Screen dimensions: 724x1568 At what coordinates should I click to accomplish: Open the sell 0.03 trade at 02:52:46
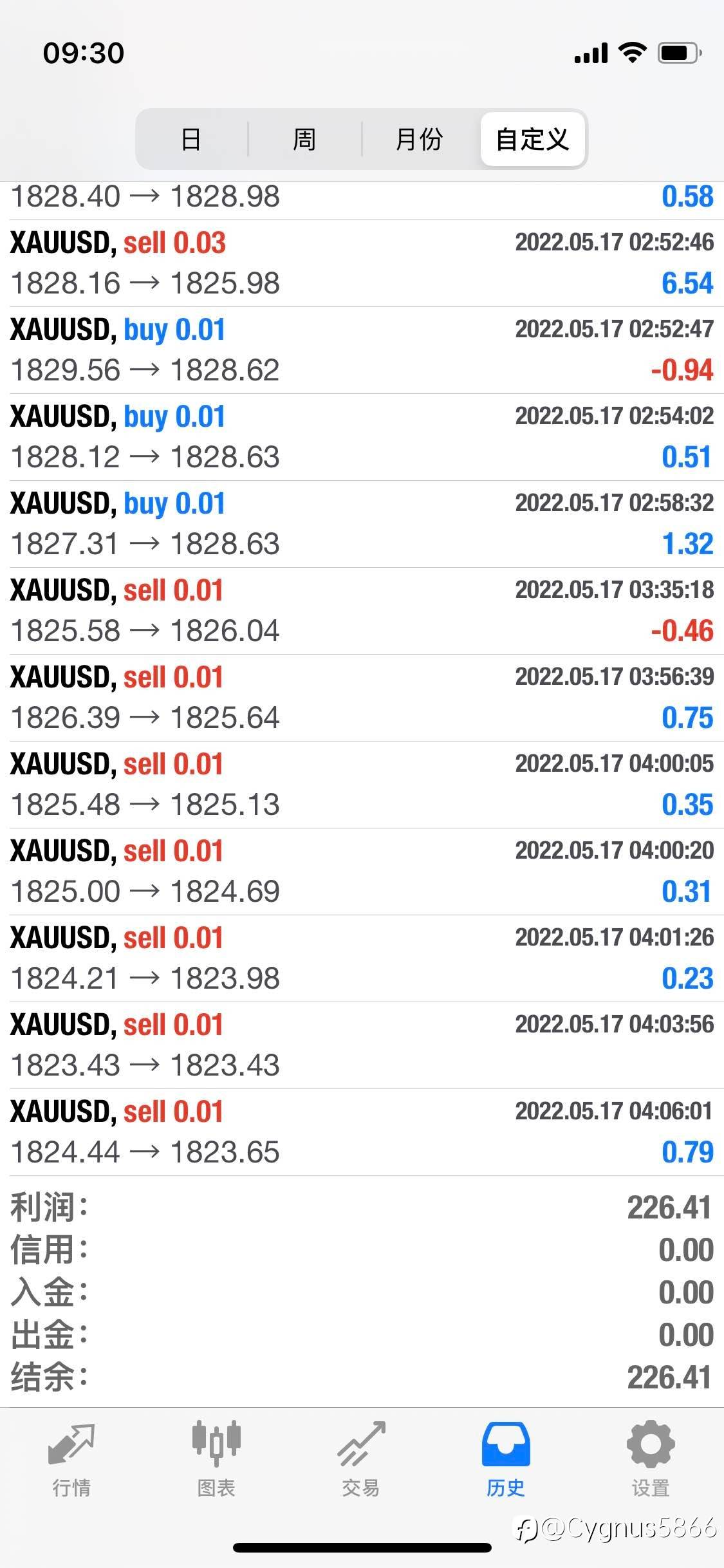pyautogui.click(x=362, y=263)
